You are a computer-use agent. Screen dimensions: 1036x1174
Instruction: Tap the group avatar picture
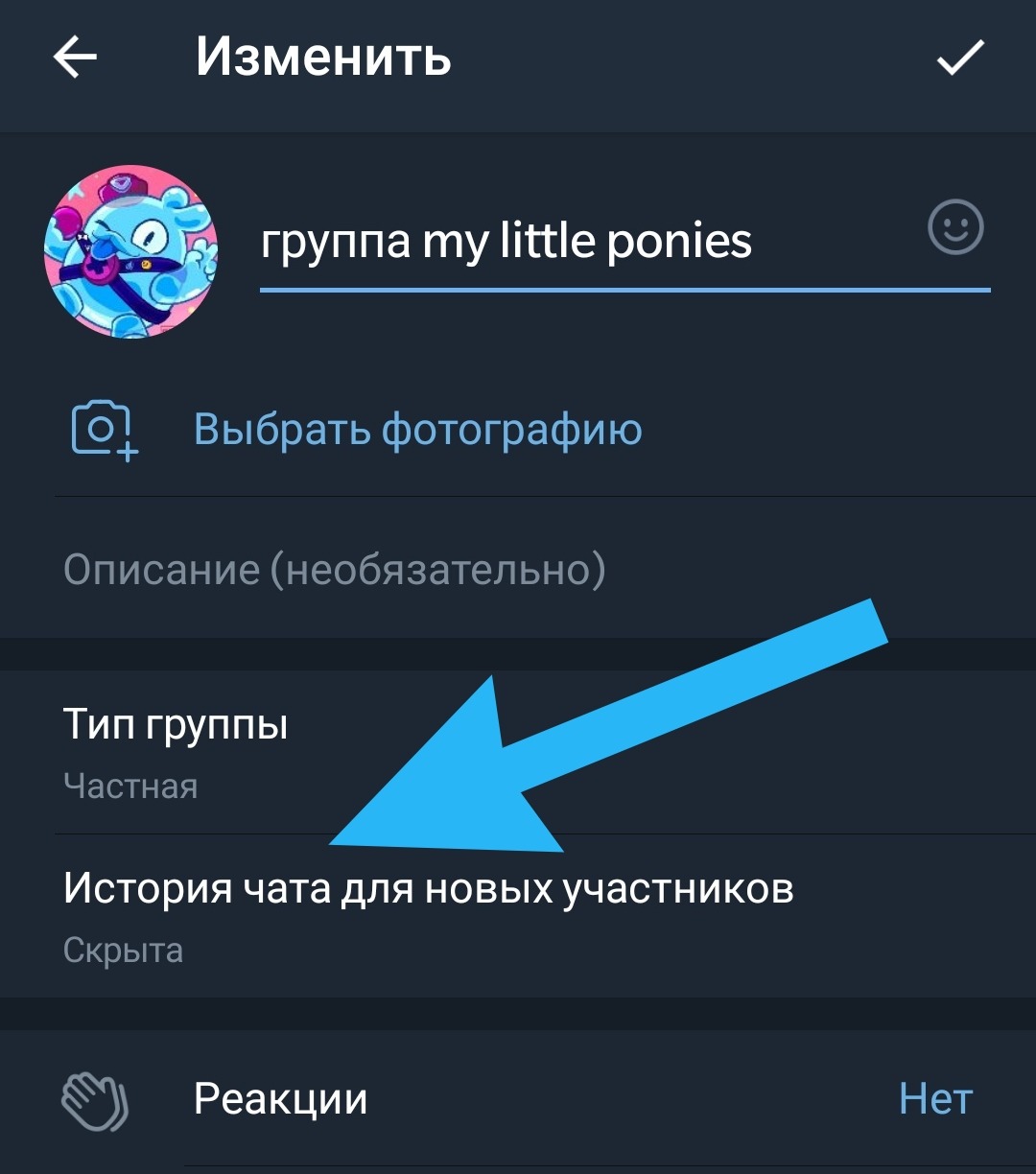pos(130,251)
